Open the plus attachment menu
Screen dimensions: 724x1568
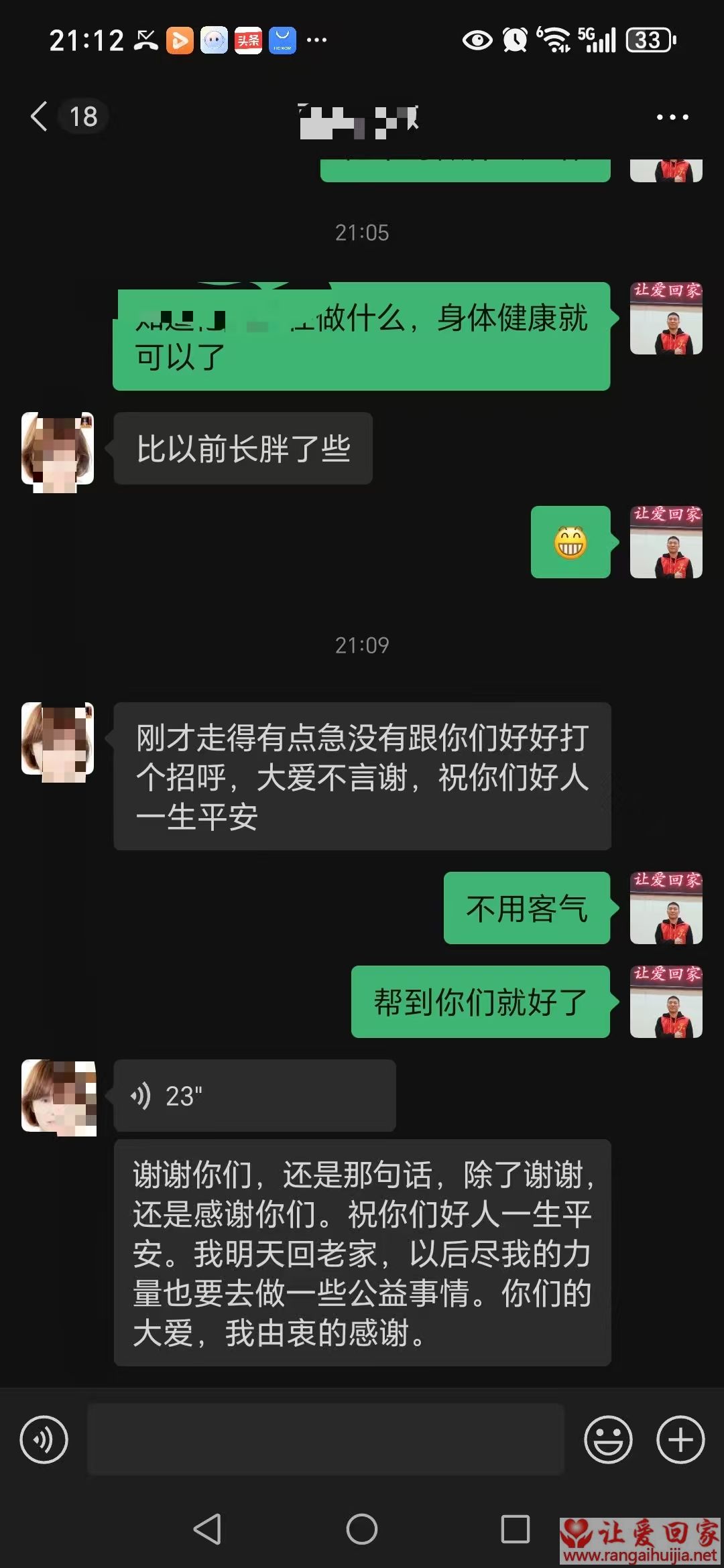coord(680,1439)
